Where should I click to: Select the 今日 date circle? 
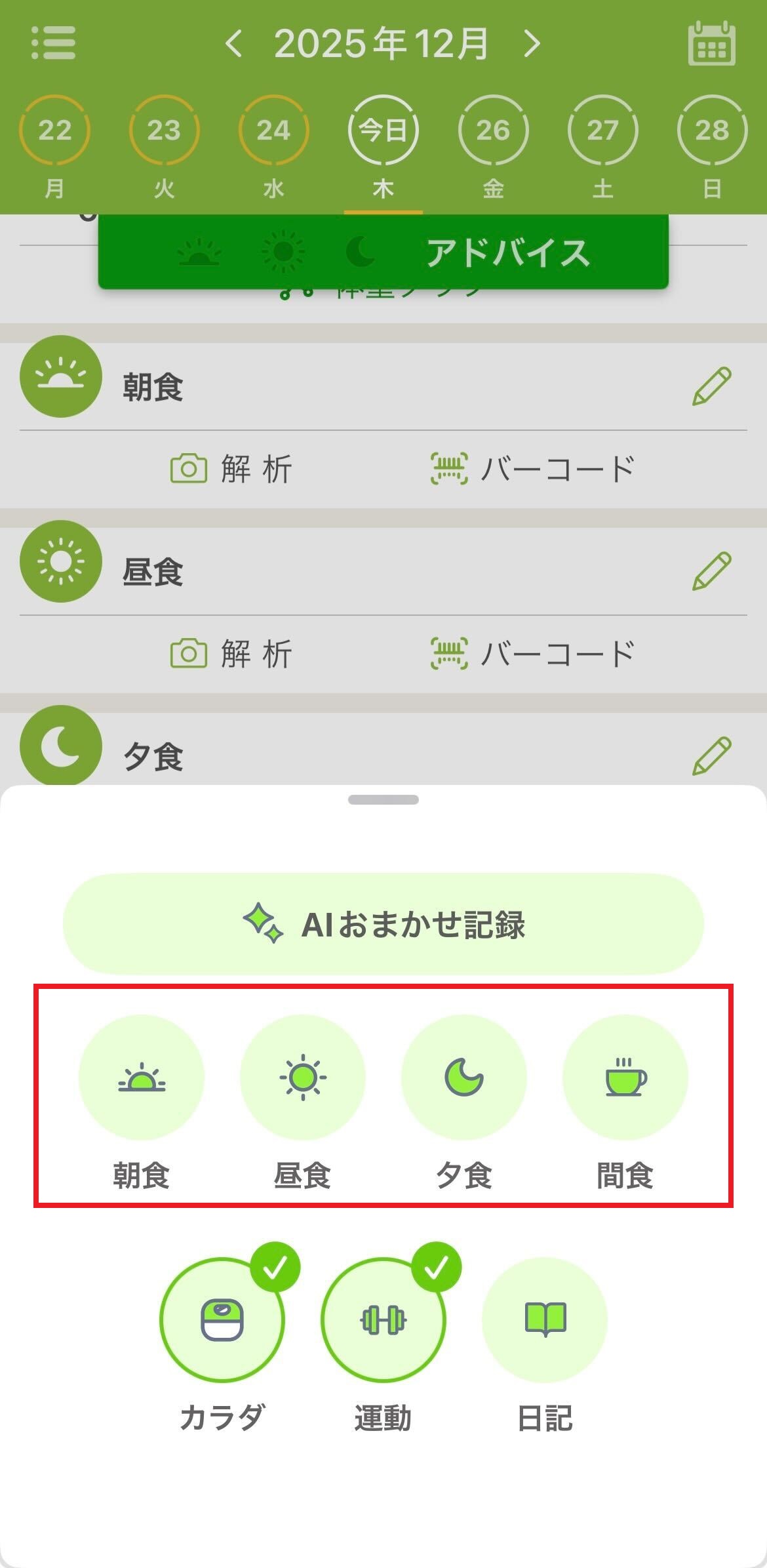pos(383,130)
